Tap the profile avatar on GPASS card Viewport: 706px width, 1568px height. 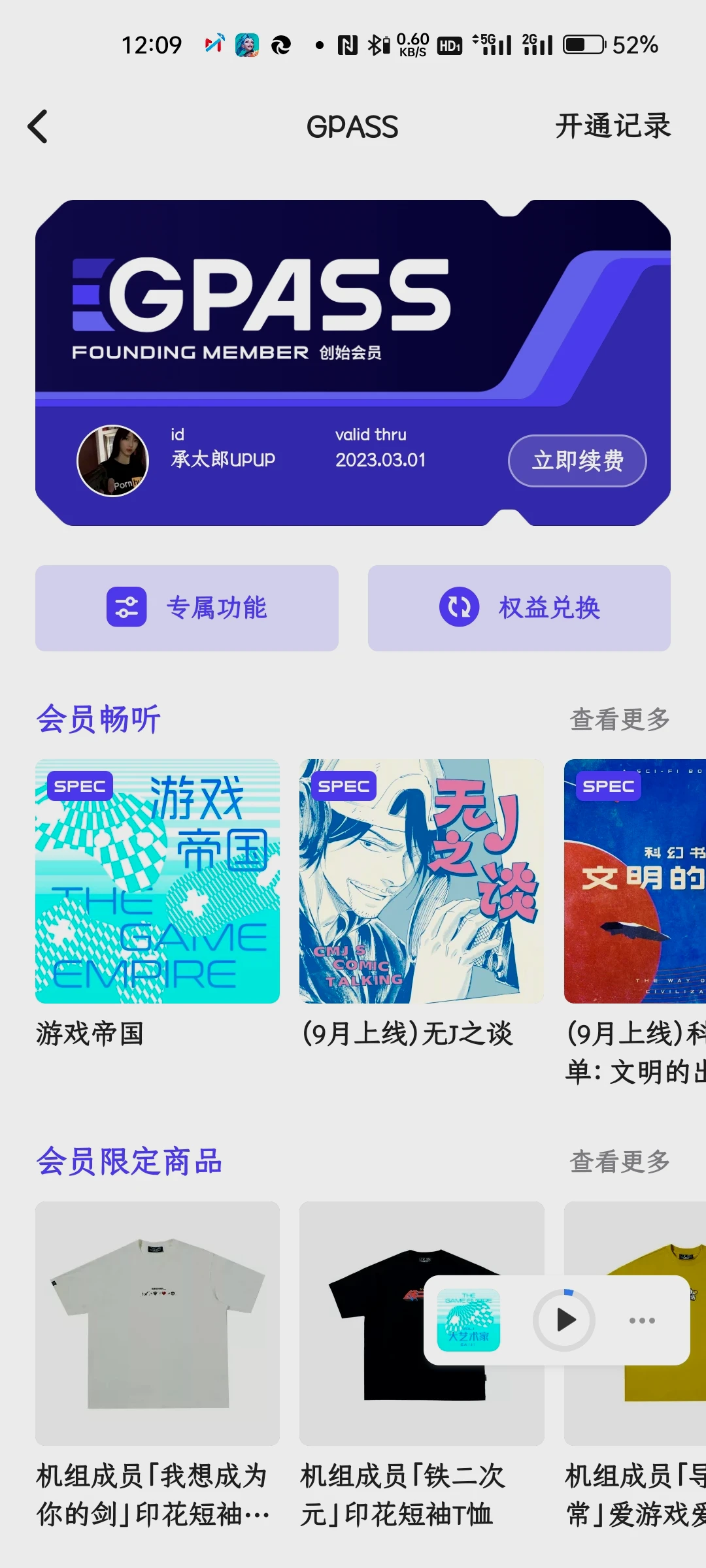point(112,461)
